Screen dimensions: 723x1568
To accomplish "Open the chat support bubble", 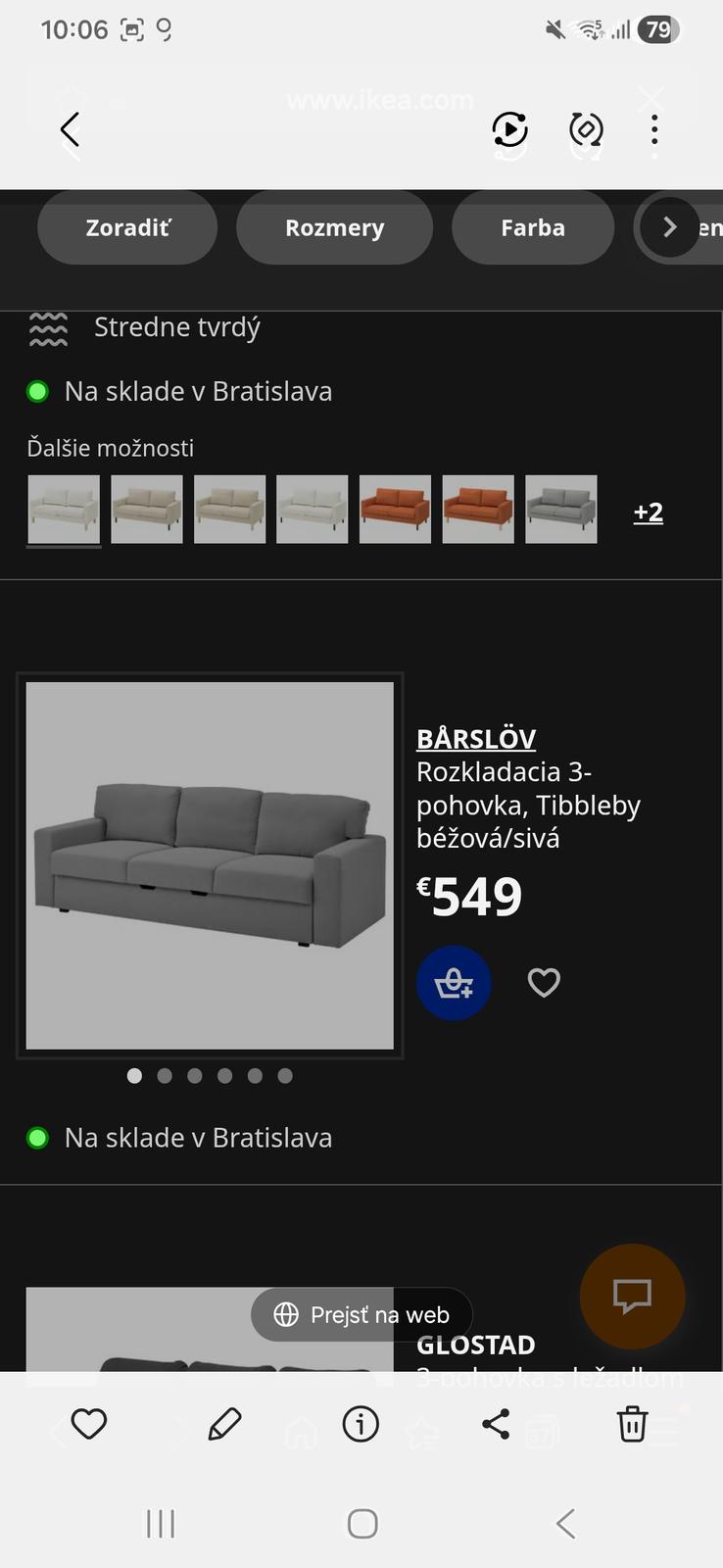I will point(632,1296).
